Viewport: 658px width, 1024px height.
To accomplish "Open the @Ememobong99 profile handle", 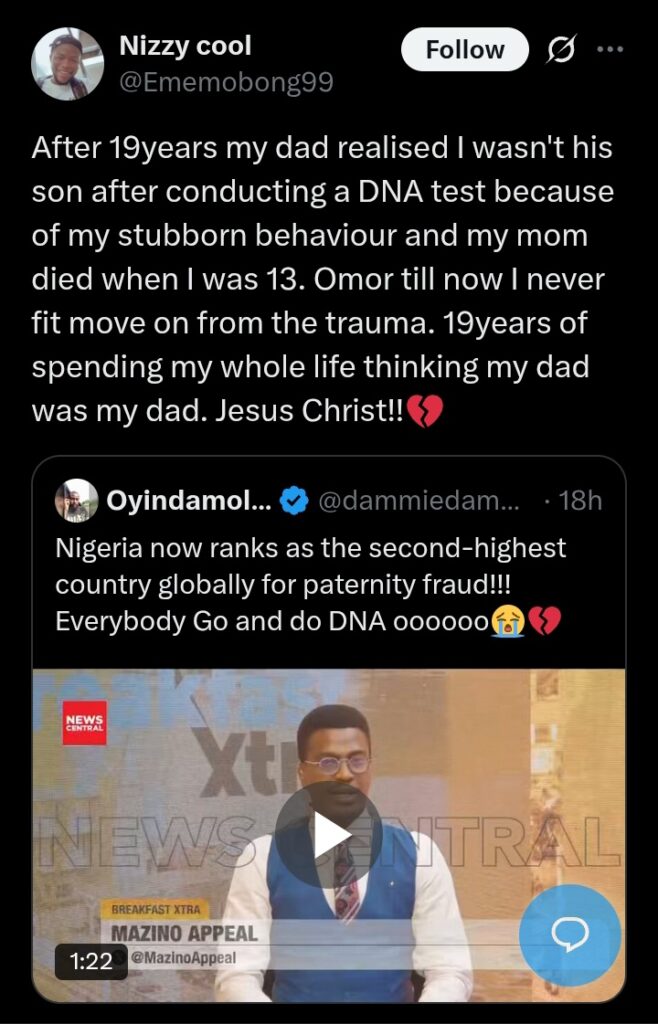I will tap(226, 82).
